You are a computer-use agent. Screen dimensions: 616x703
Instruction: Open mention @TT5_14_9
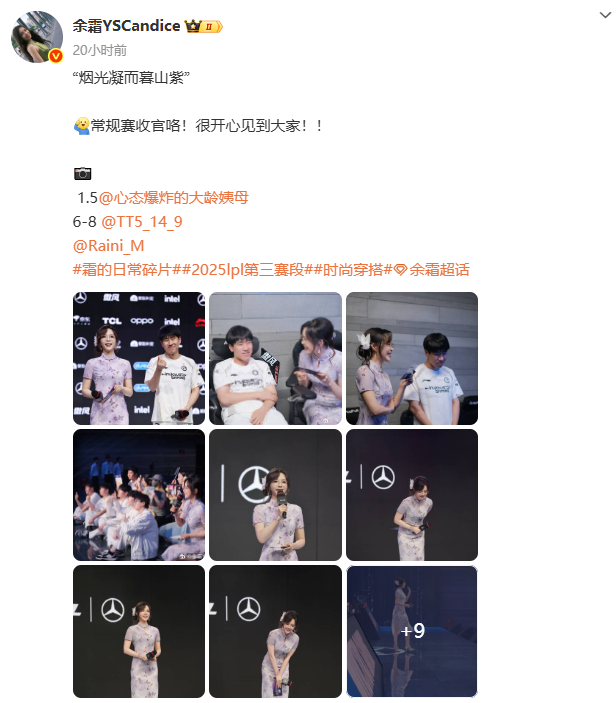click(x=142, y=222)
